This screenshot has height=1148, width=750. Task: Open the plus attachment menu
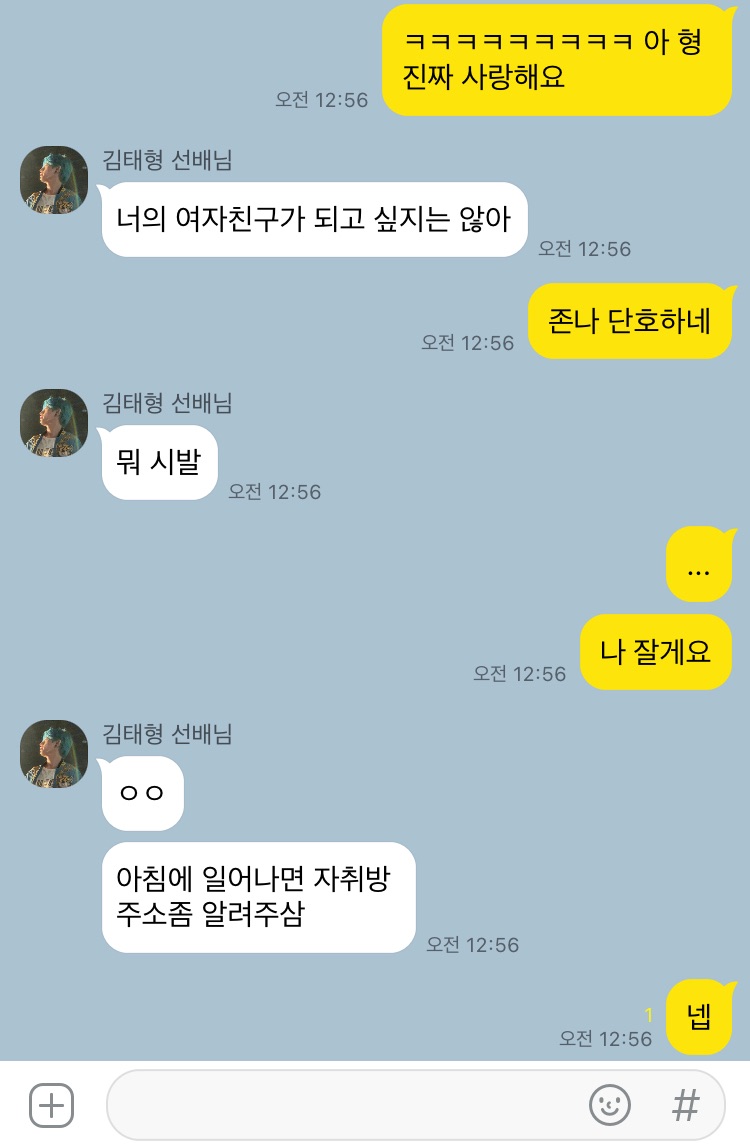51,1105
